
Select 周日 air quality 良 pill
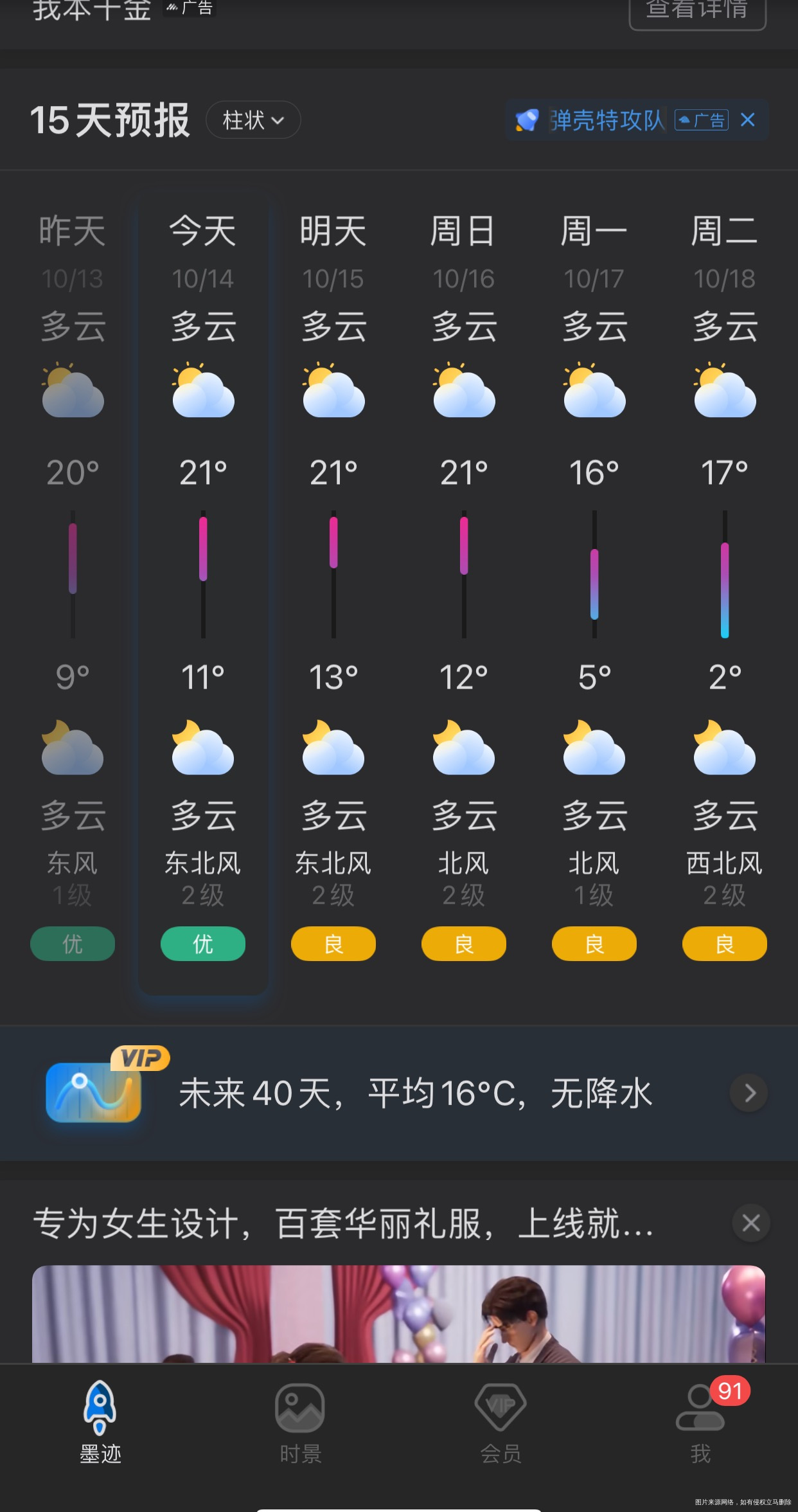click(464, 944)
